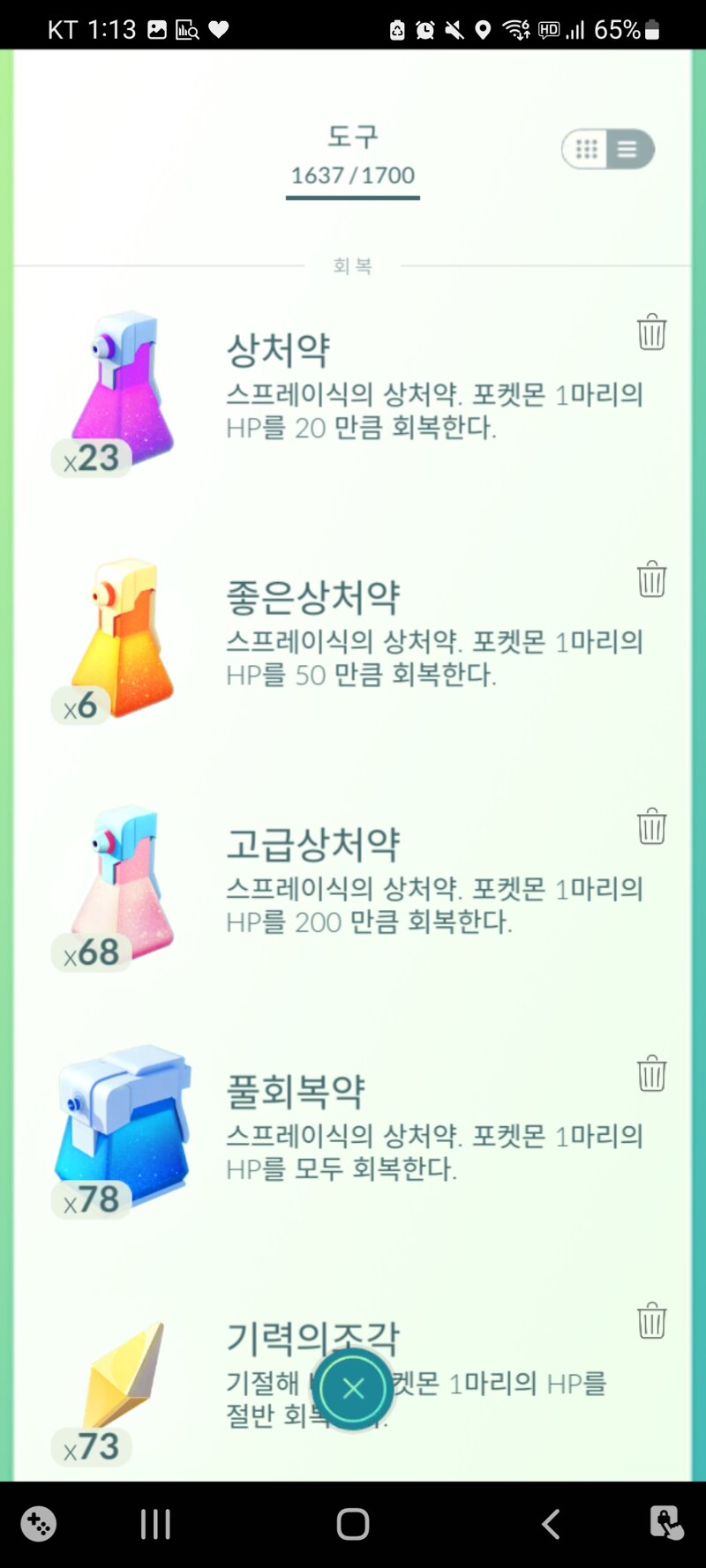
Task: Choose the 기력의조각 item
Action: (124, 1376)
